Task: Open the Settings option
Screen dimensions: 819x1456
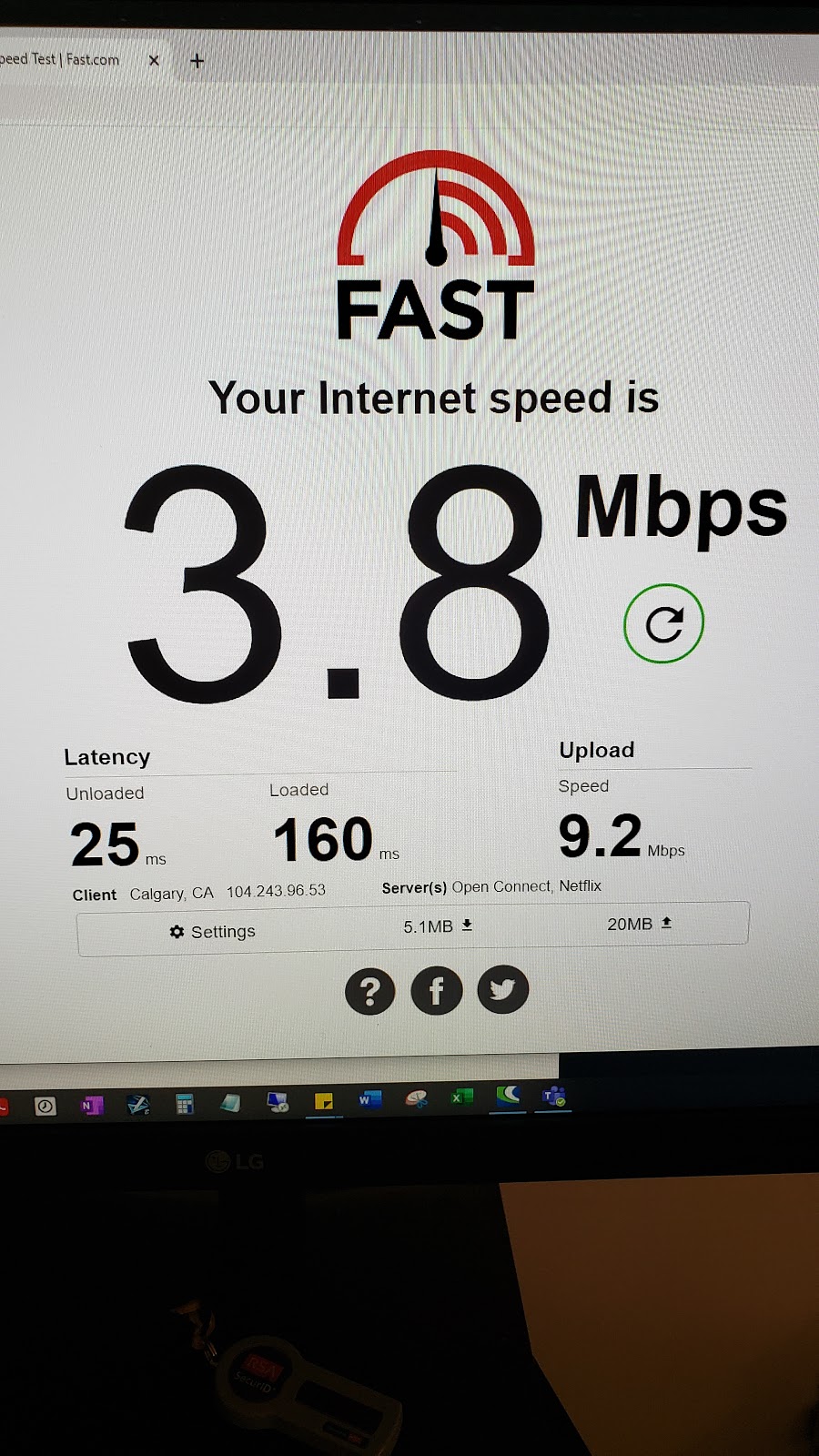Action: (x=212, y=931)
